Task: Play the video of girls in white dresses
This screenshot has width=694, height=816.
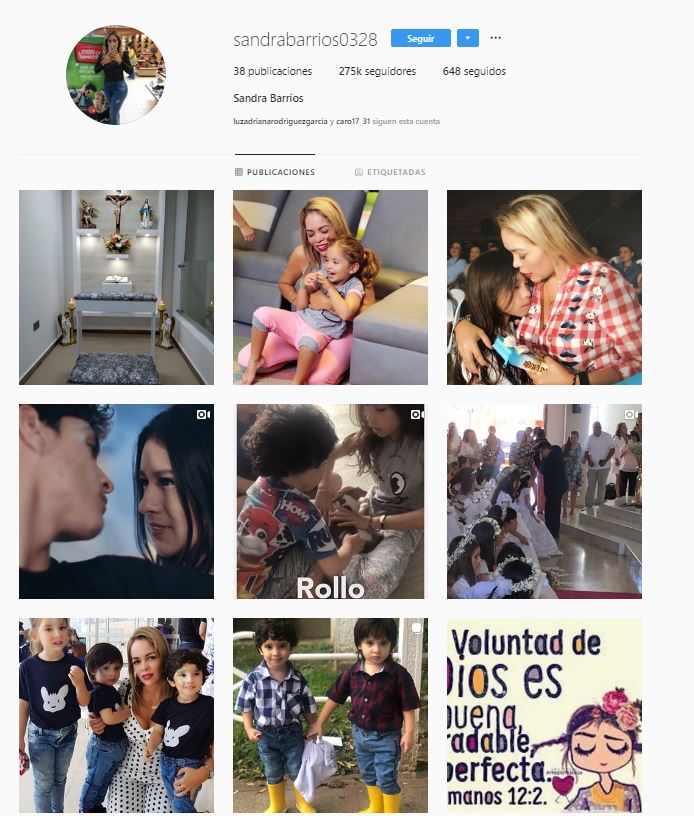Action: (x=544, y=501)
